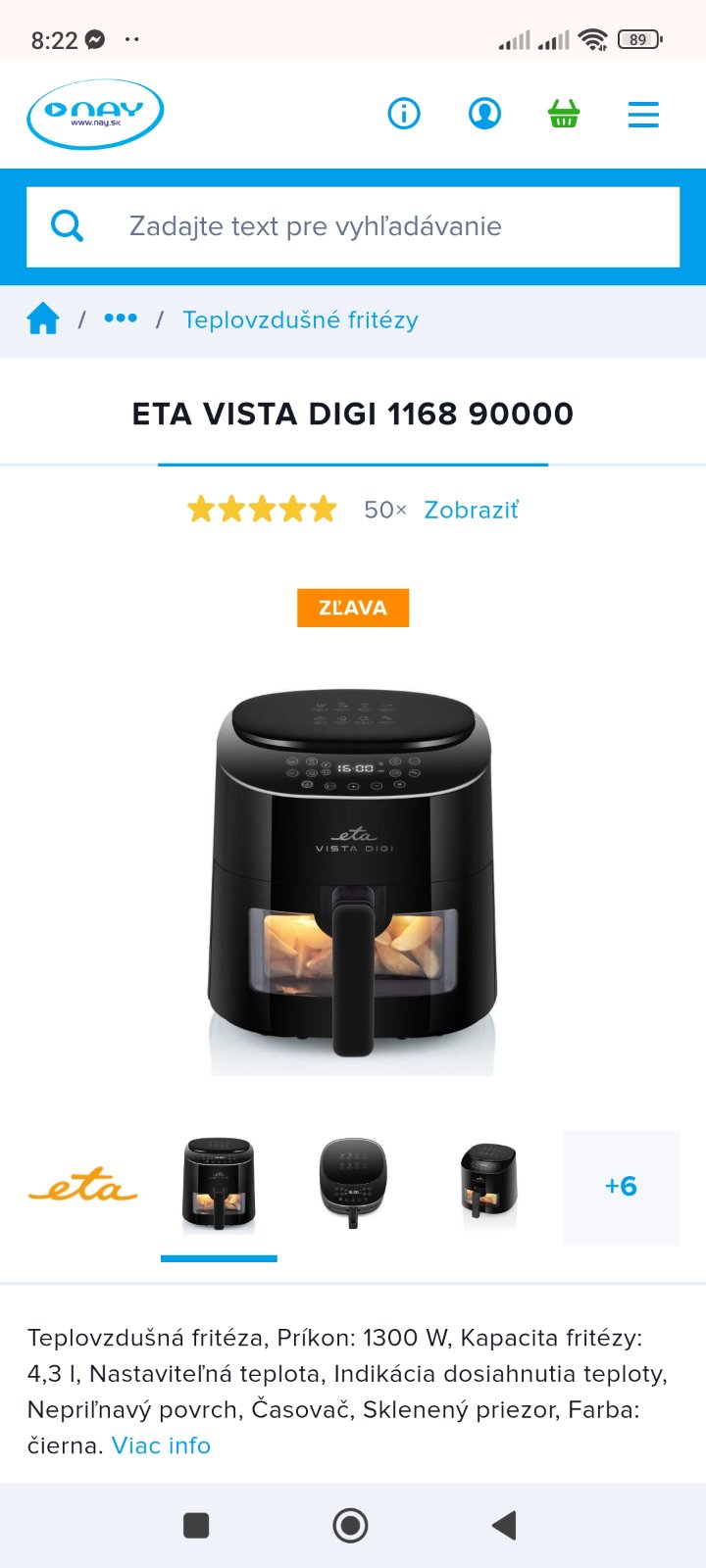
Task: Show the +6 more photos
Action: [x=621, y=1187]
